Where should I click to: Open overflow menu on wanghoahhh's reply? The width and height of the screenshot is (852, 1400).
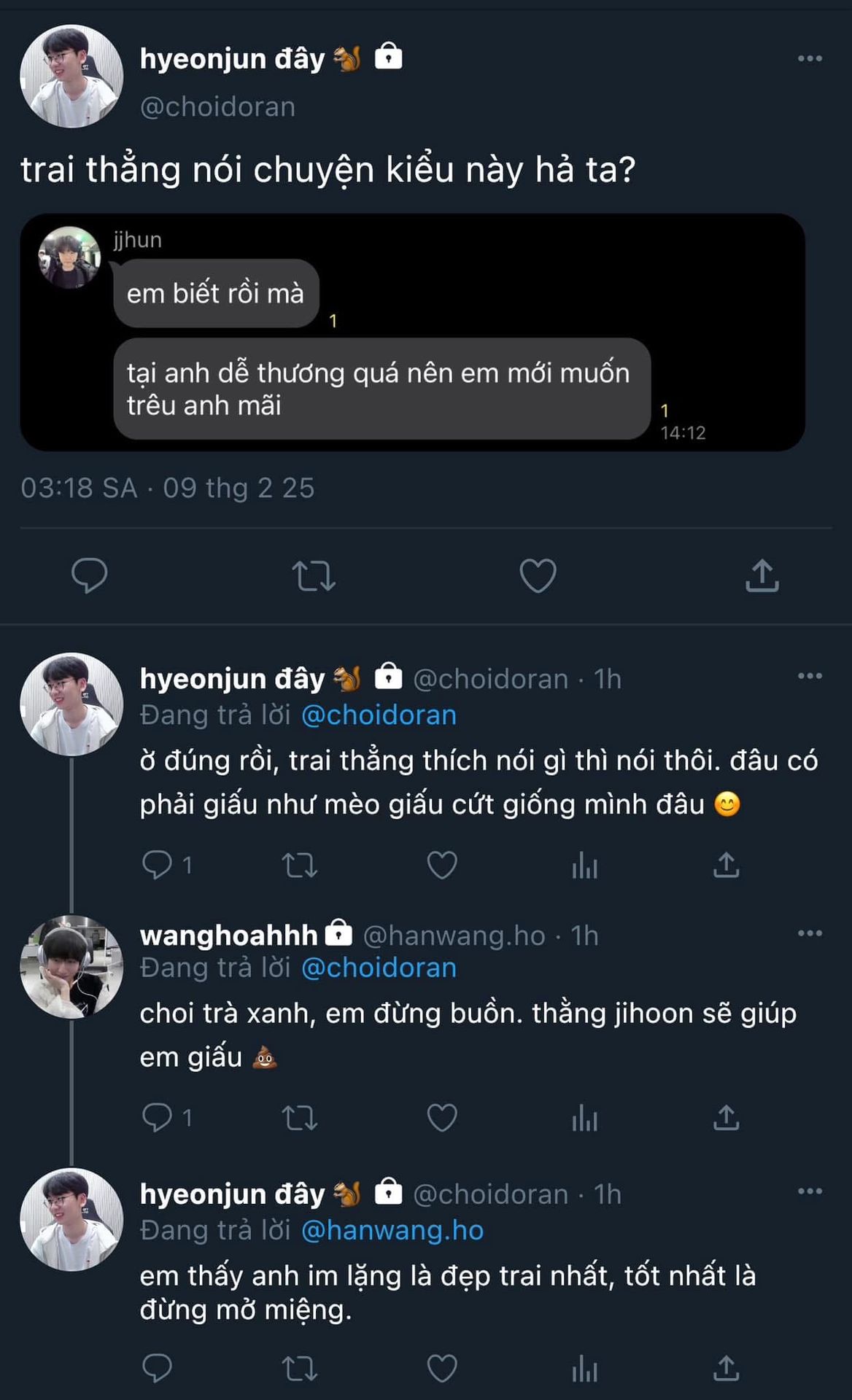(810, 933)
